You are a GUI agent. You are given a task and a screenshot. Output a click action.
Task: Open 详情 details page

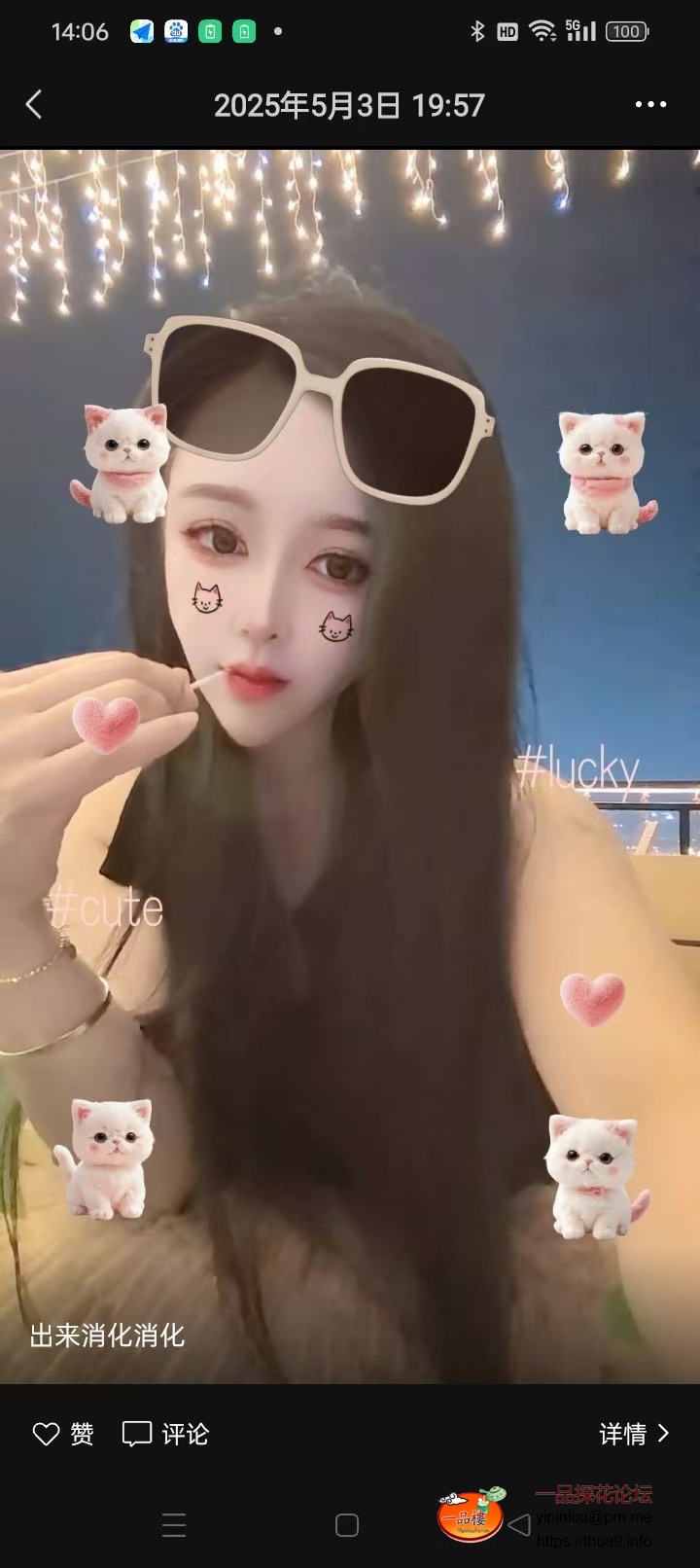[634, 1434]
